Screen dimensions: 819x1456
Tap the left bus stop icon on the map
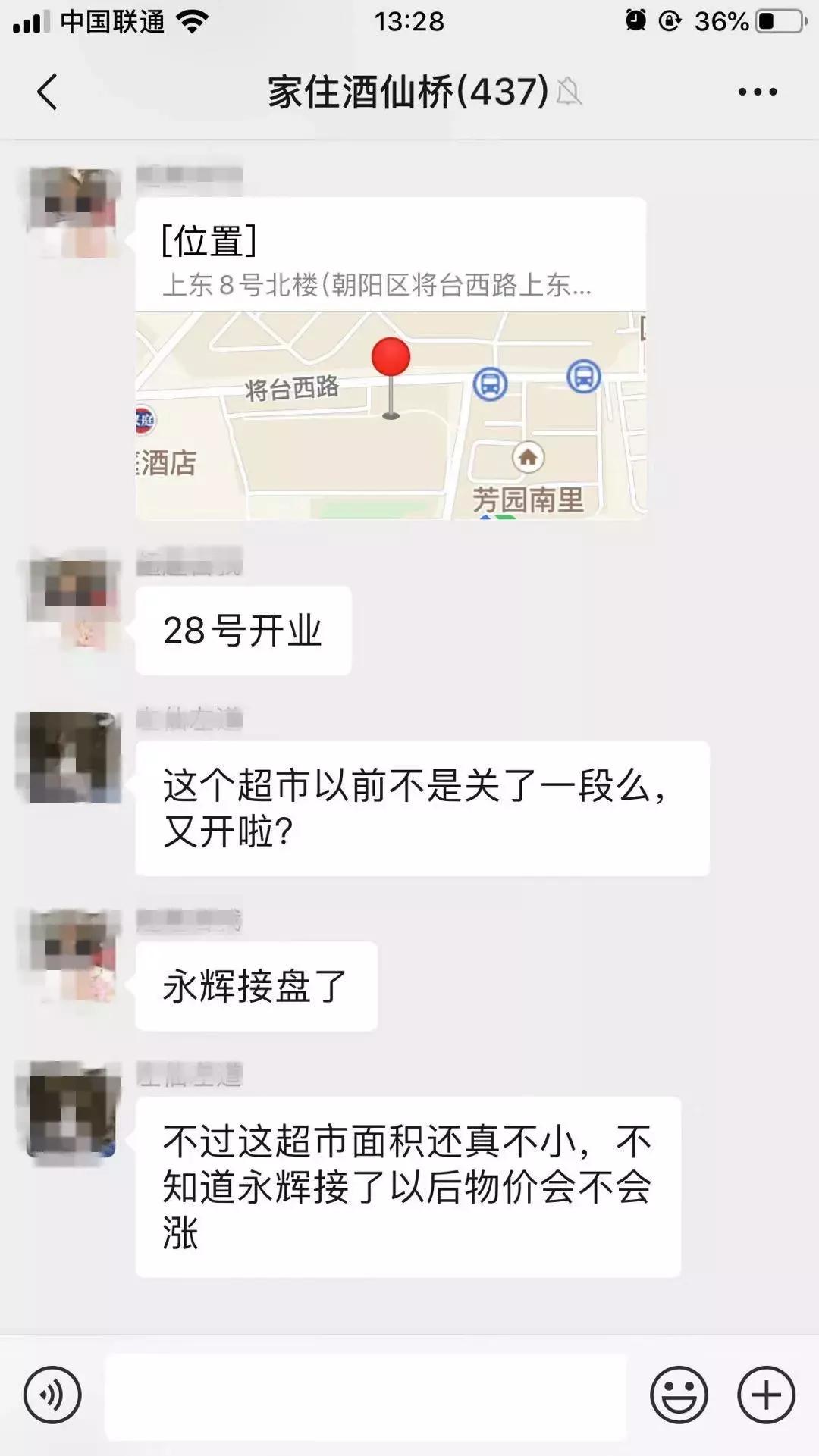[x=491, y=384]
